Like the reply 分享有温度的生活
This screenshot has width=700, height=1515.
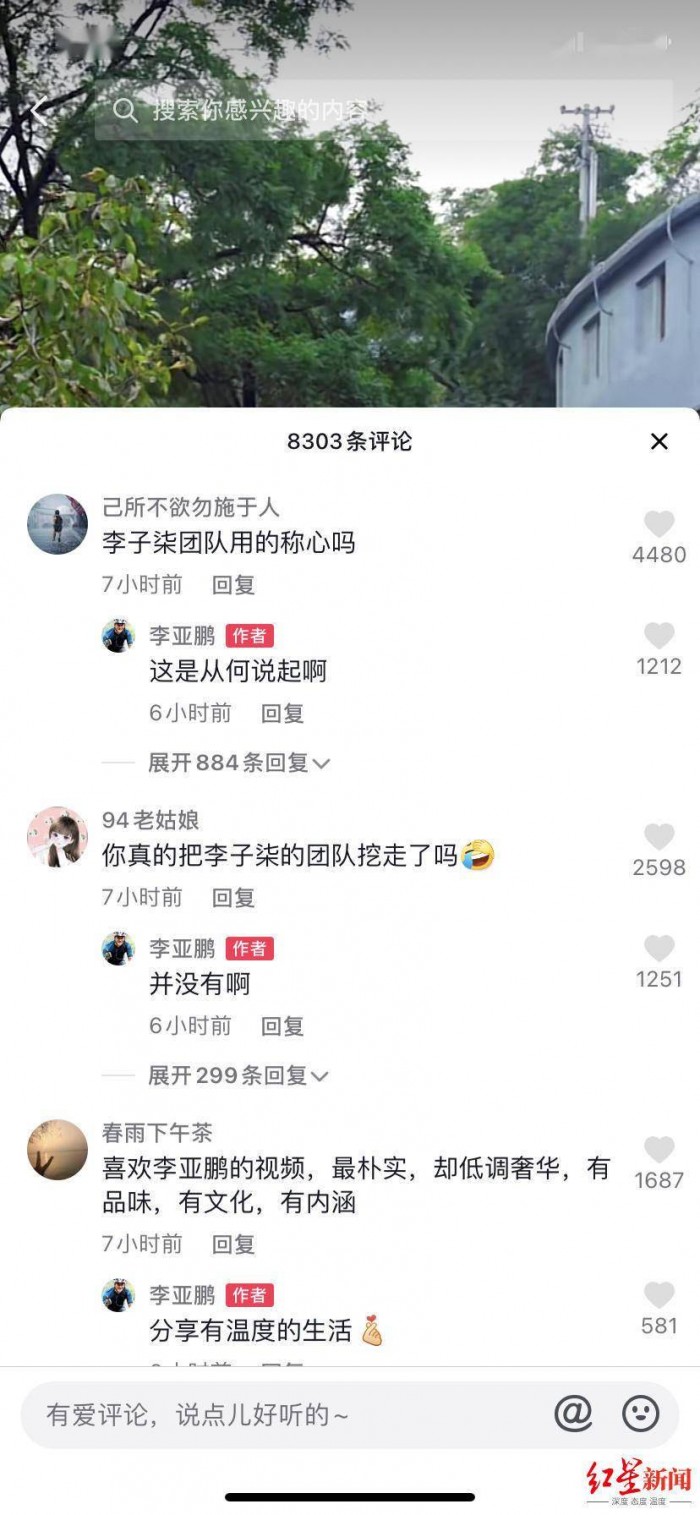pyautogui.click(x=659, y=1295)
